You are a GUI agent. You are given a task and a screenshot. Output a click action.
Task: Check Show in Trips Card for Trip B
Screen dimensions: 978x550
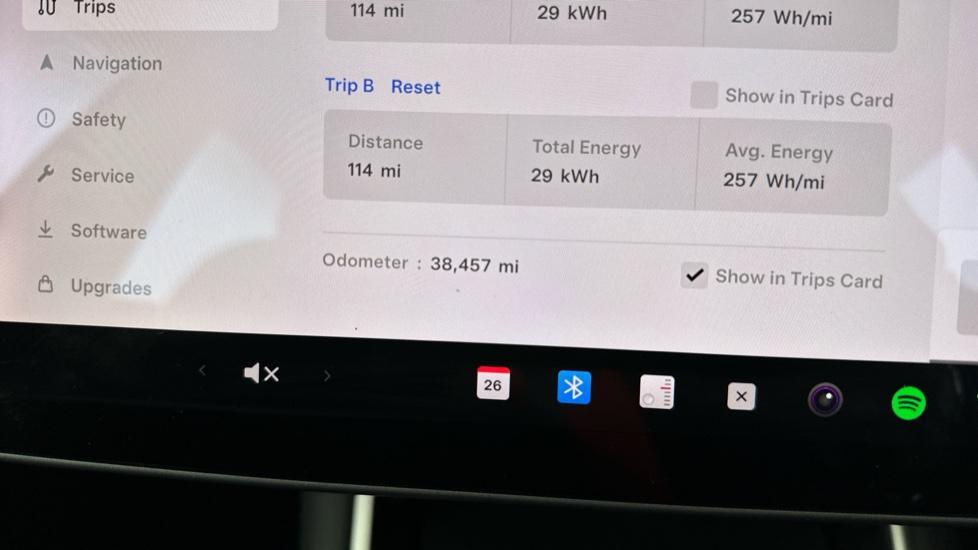pyautogui.click(x=704, y=96)
